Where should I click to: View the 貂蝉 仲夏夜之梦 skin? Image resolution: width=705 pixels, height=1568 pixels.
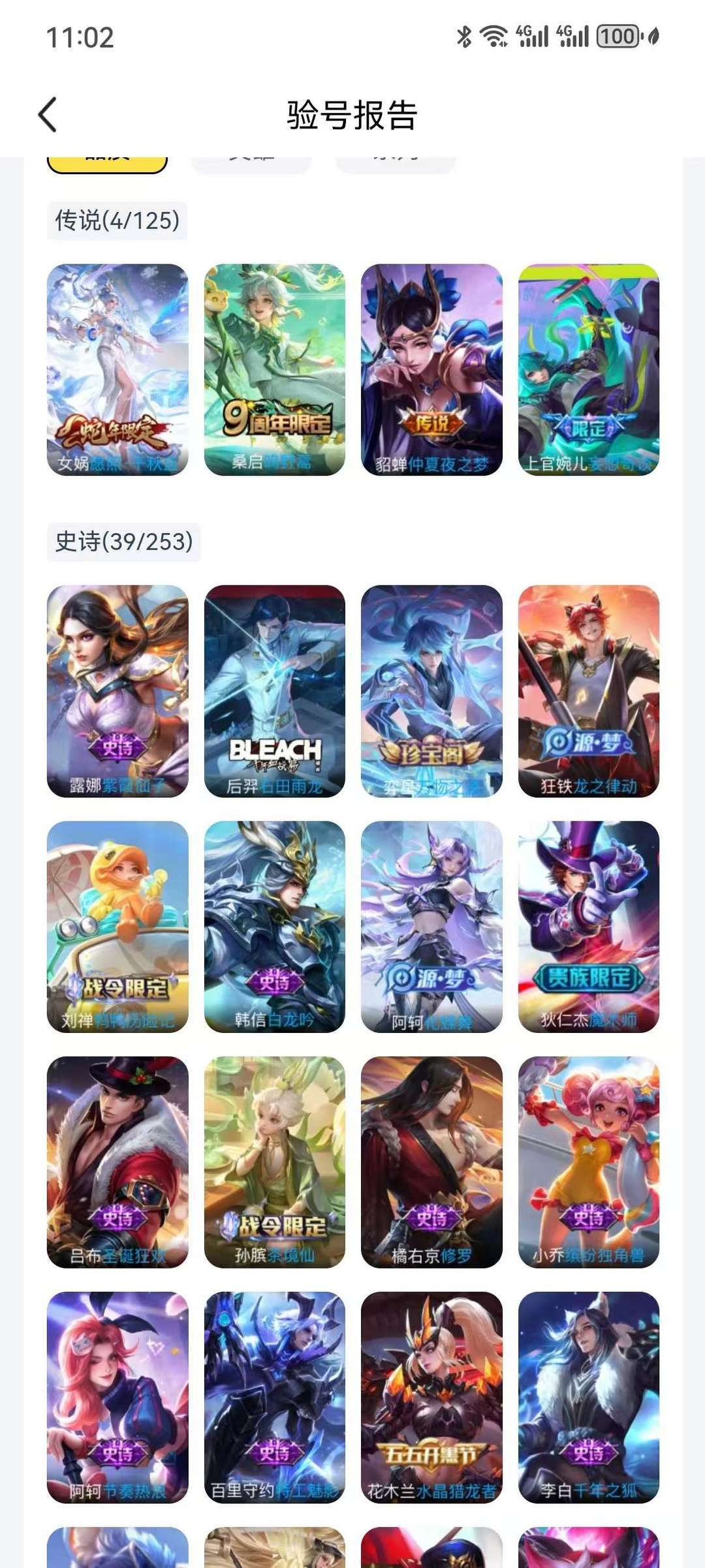(x=431, y=369)
